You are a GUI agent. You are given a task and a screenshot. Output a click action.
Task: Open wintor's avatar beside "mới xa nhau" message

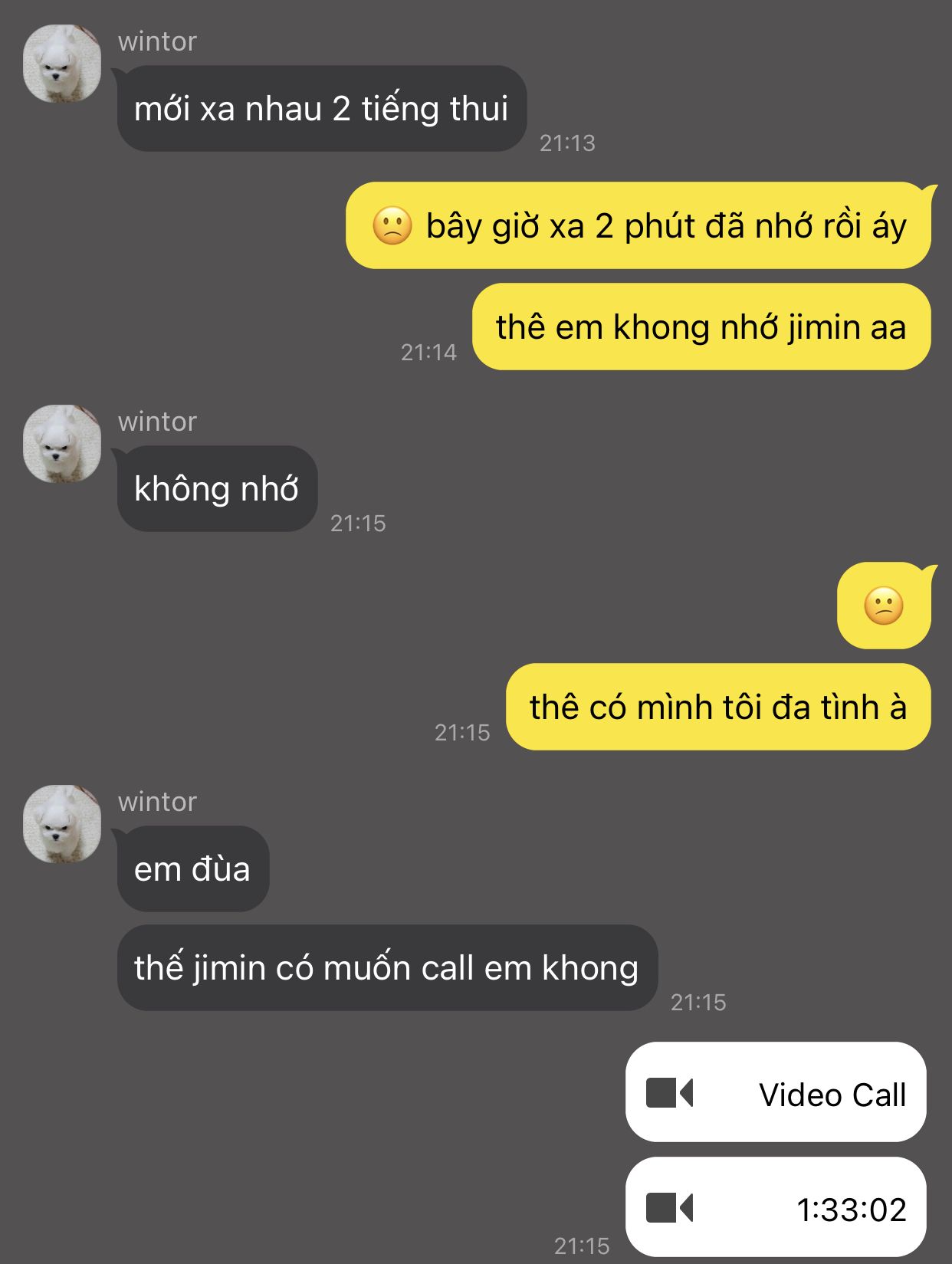pos(62,64)
